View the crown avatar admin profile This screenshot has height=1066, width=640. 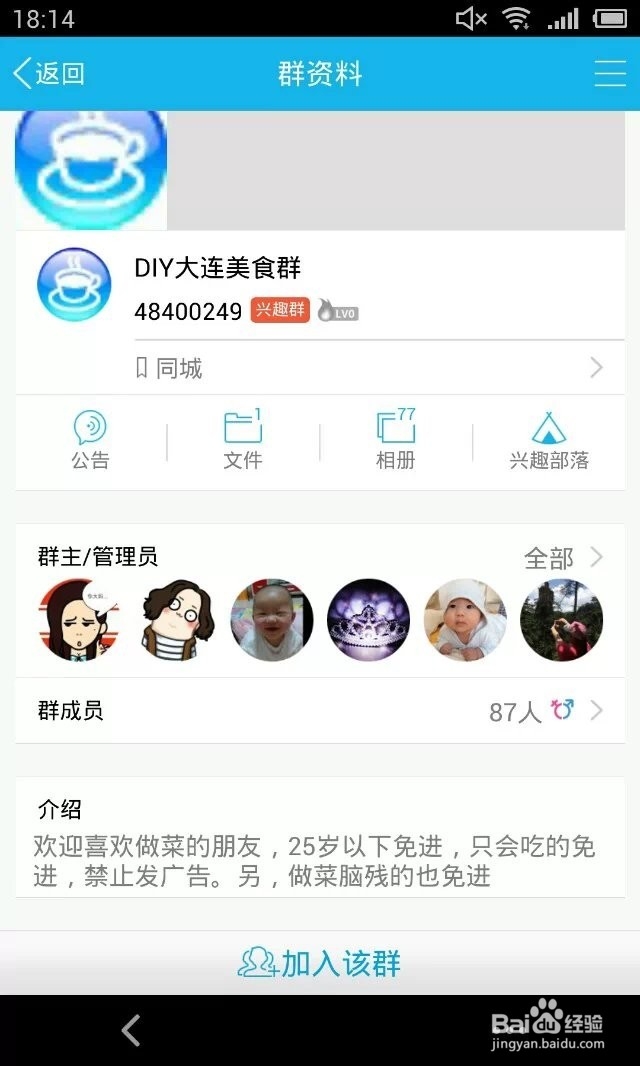[368, 619]
